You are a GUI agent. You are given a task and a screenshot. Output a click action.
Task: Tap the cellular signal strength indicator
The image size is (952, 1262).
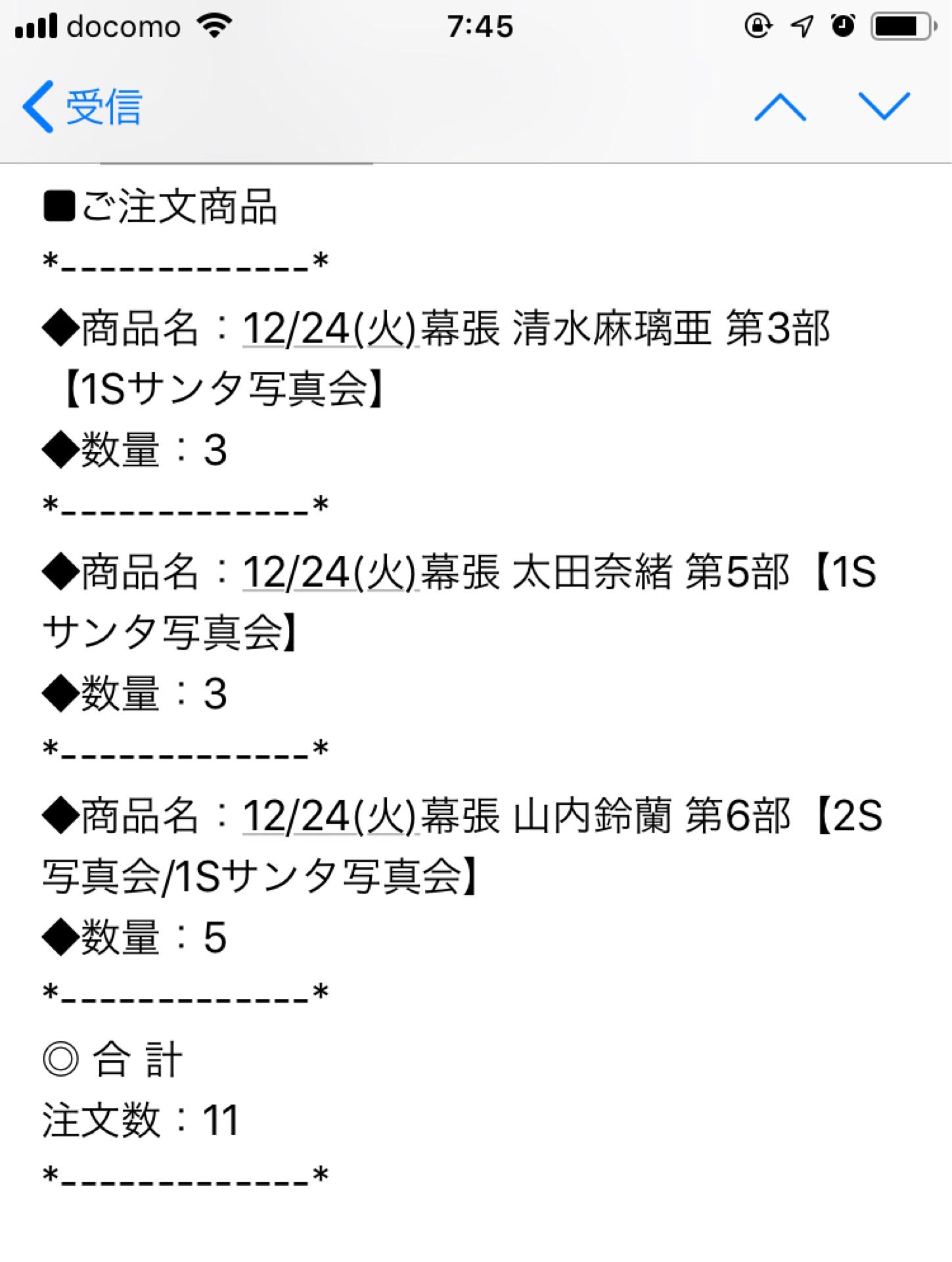coord(36,25)
